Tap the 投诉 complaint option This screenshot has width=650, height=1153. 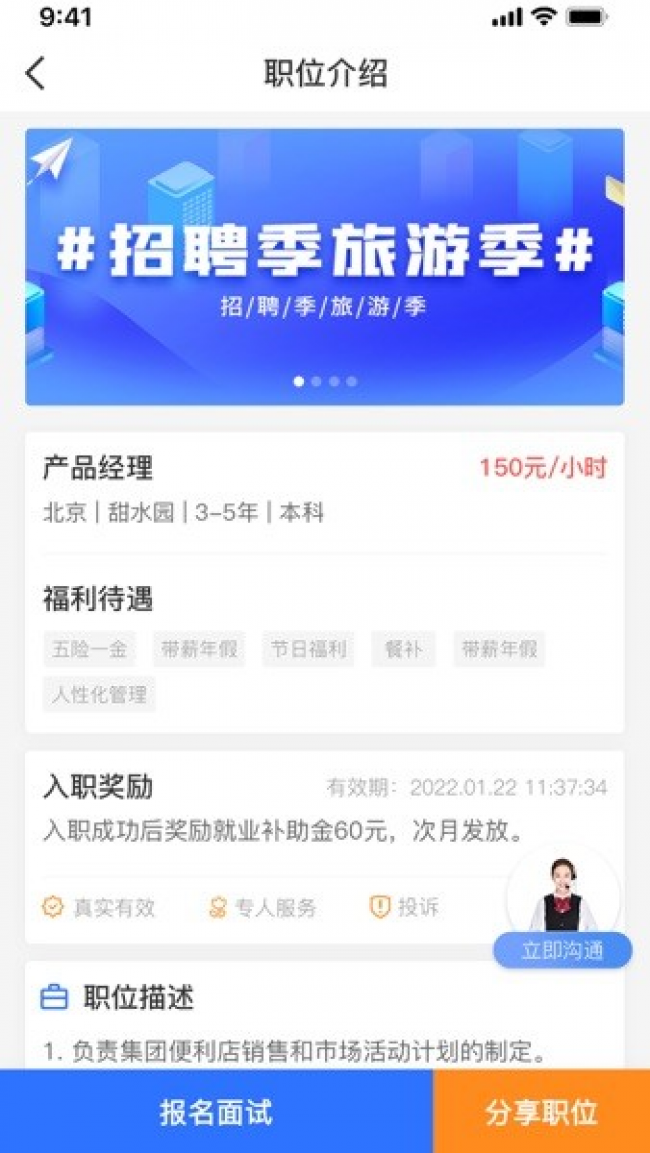click(405, 907)
